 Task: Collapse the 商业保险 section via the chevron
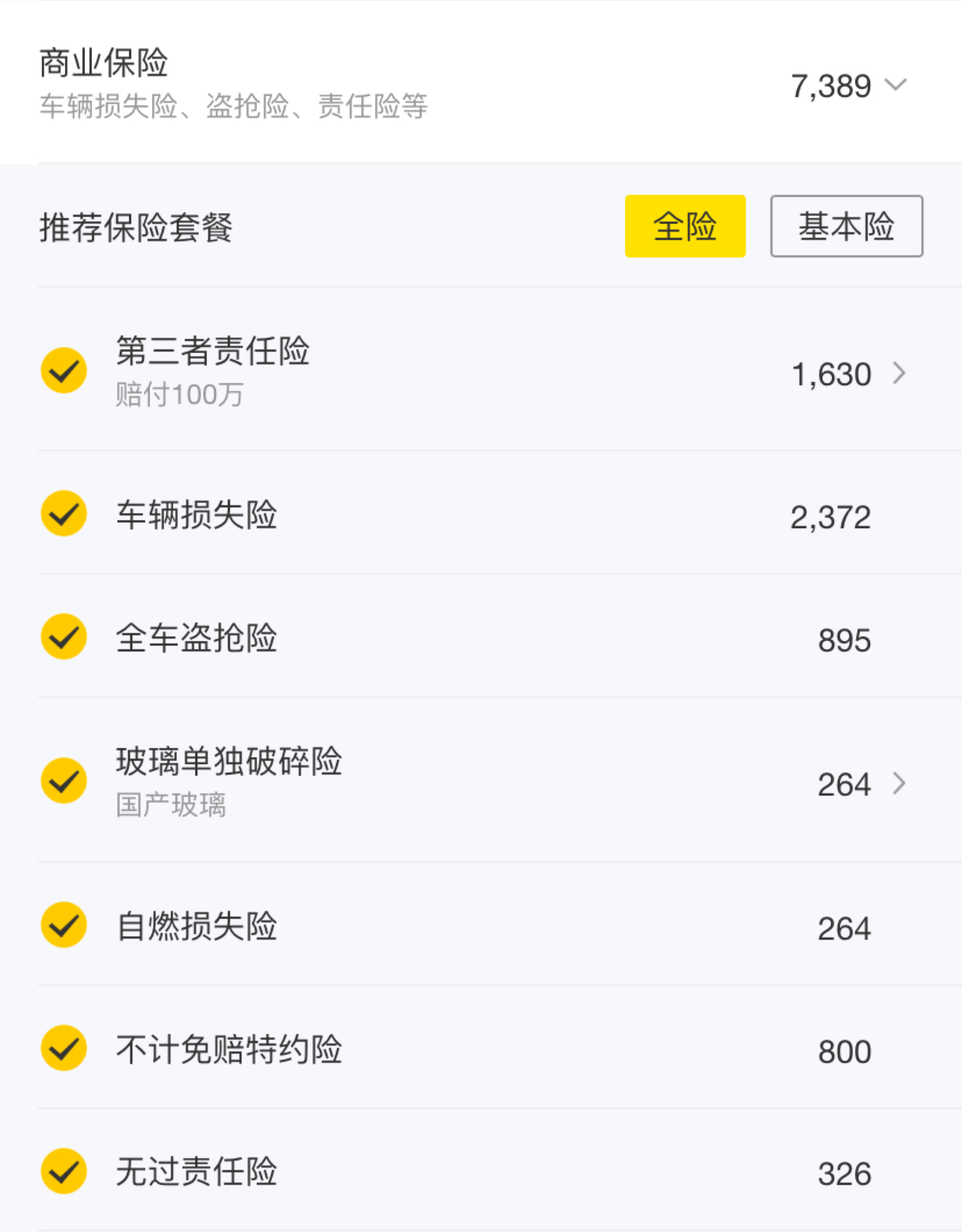pos(895,85)
